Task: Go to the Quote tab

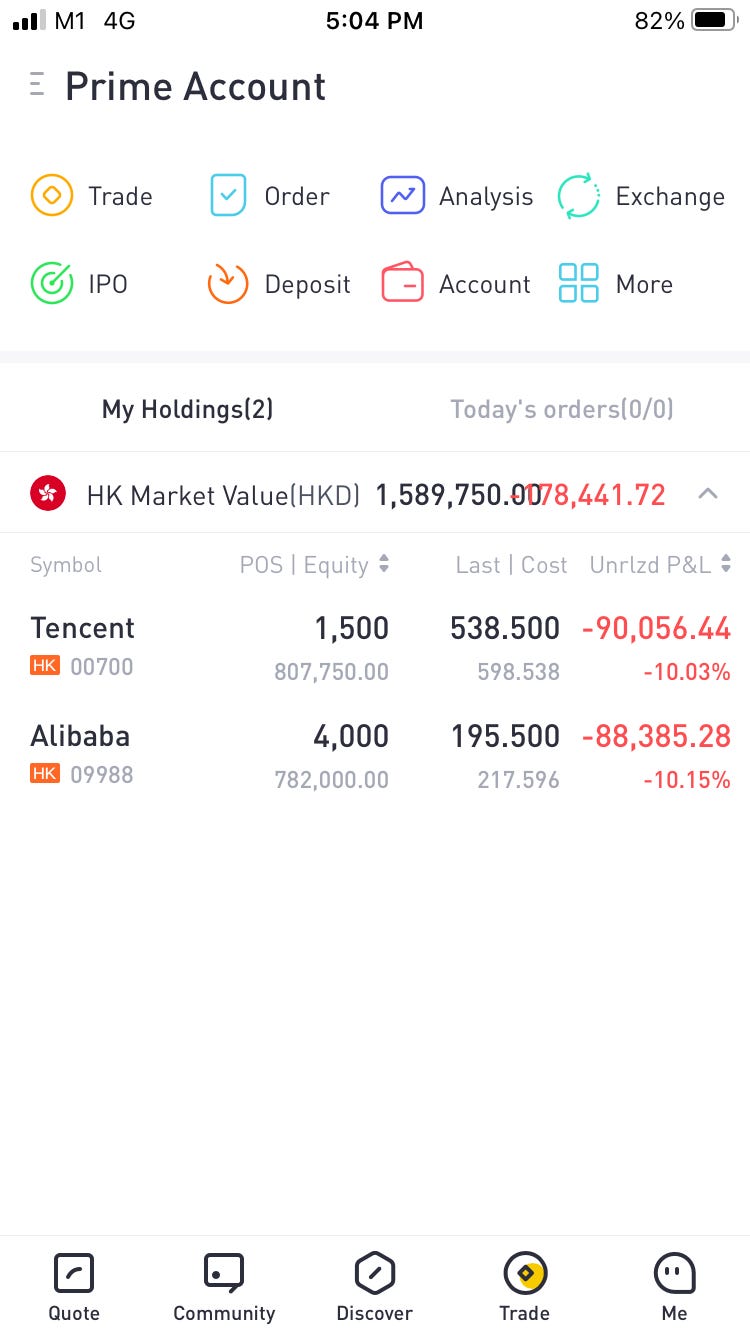Action: click(74, 1286)
